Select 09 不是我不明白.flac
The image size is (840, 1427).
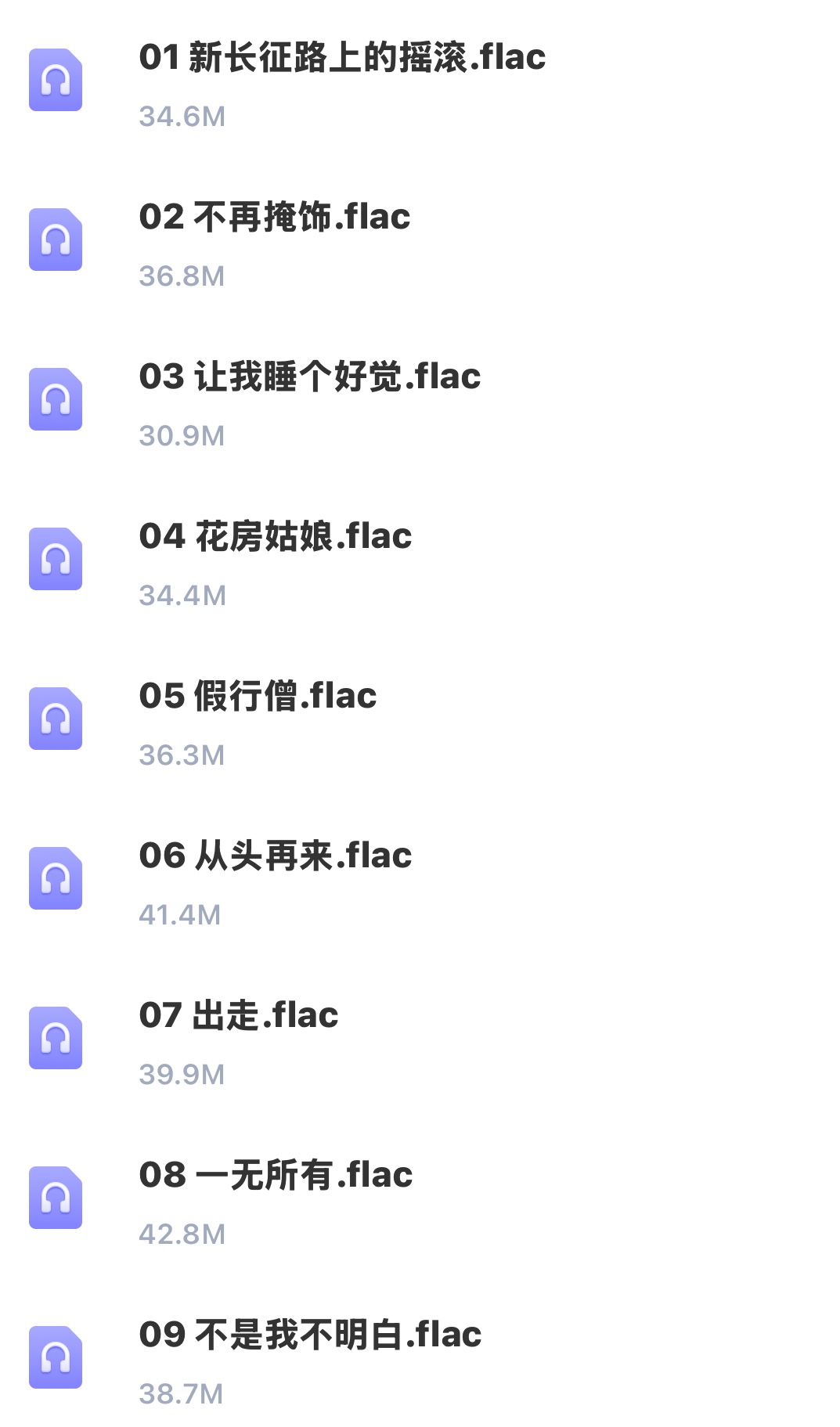click(309, 1335)
